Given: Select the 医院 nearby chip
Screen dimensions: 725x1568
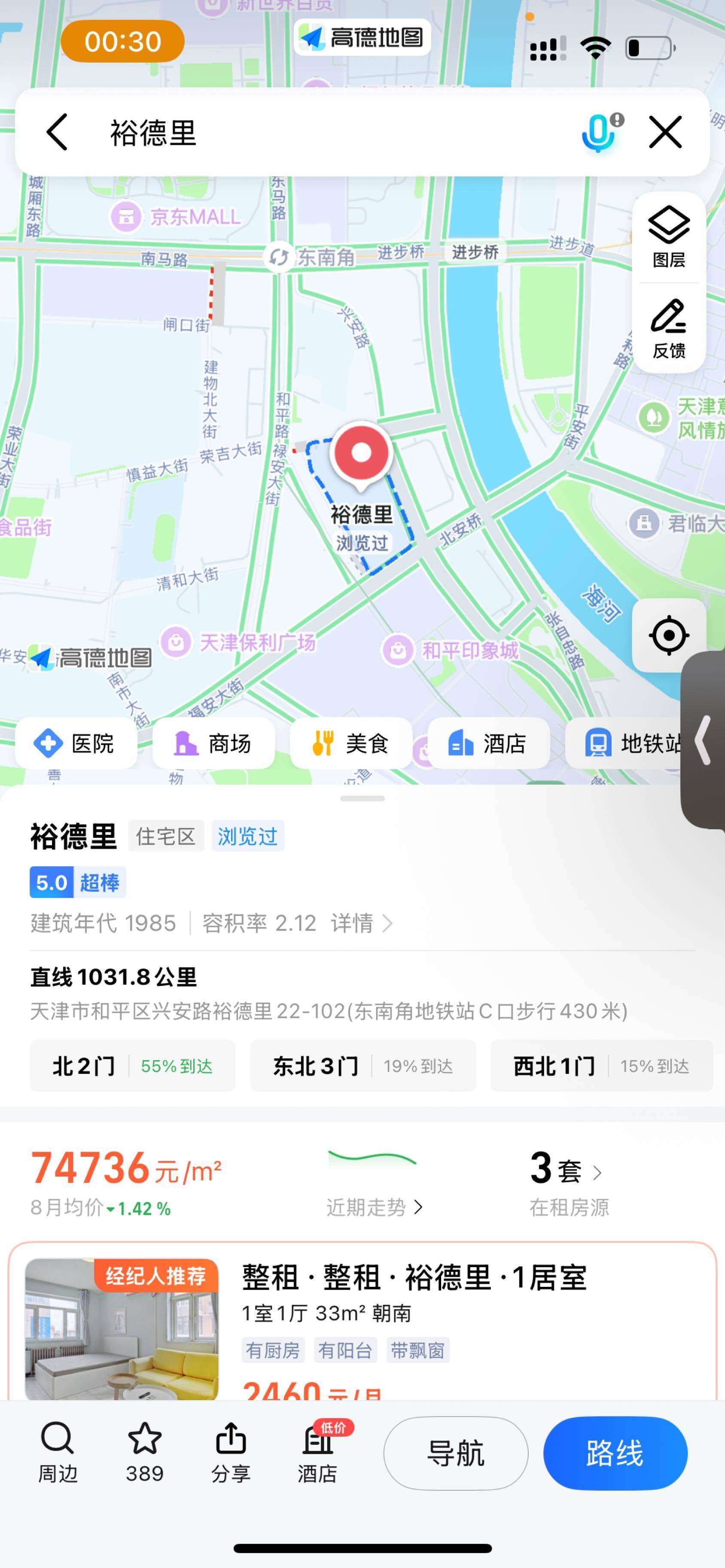Looking at the screenshot, I should 76,743.
